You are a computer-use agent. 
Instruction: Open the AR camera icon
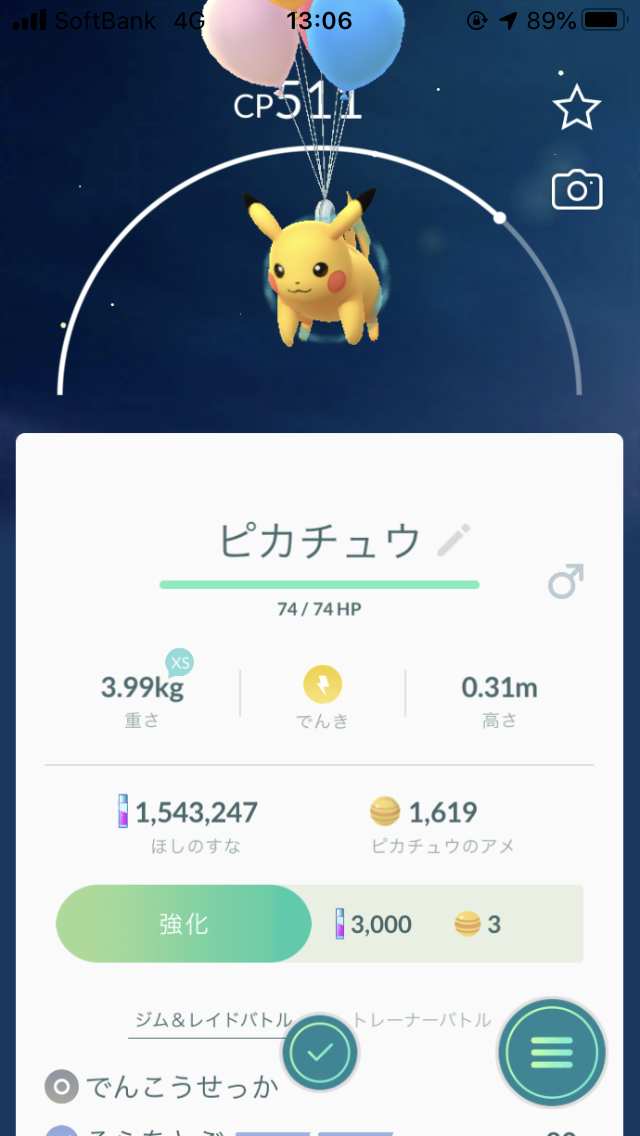(577, 190)
